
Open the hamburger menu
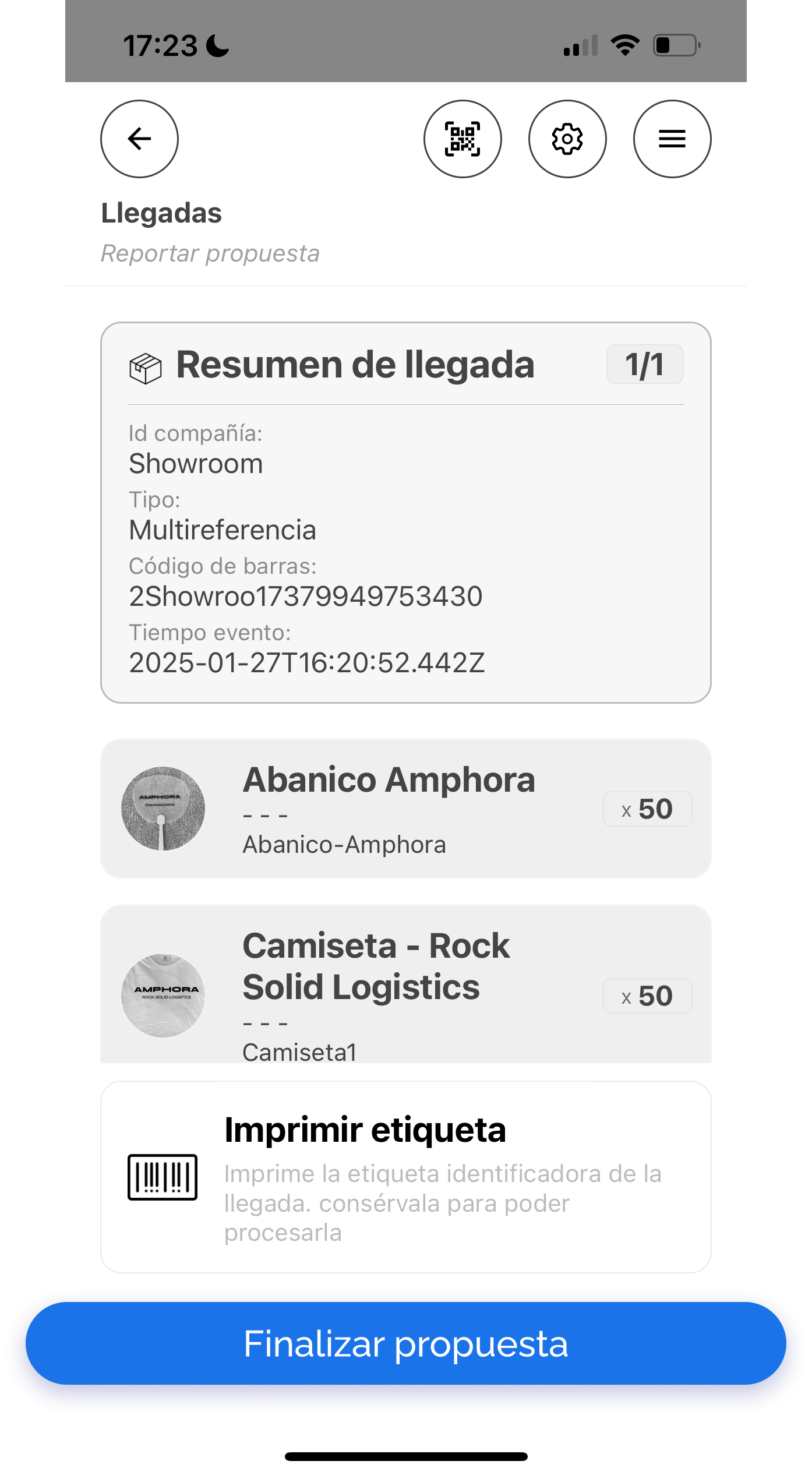(x=672, y=139)
